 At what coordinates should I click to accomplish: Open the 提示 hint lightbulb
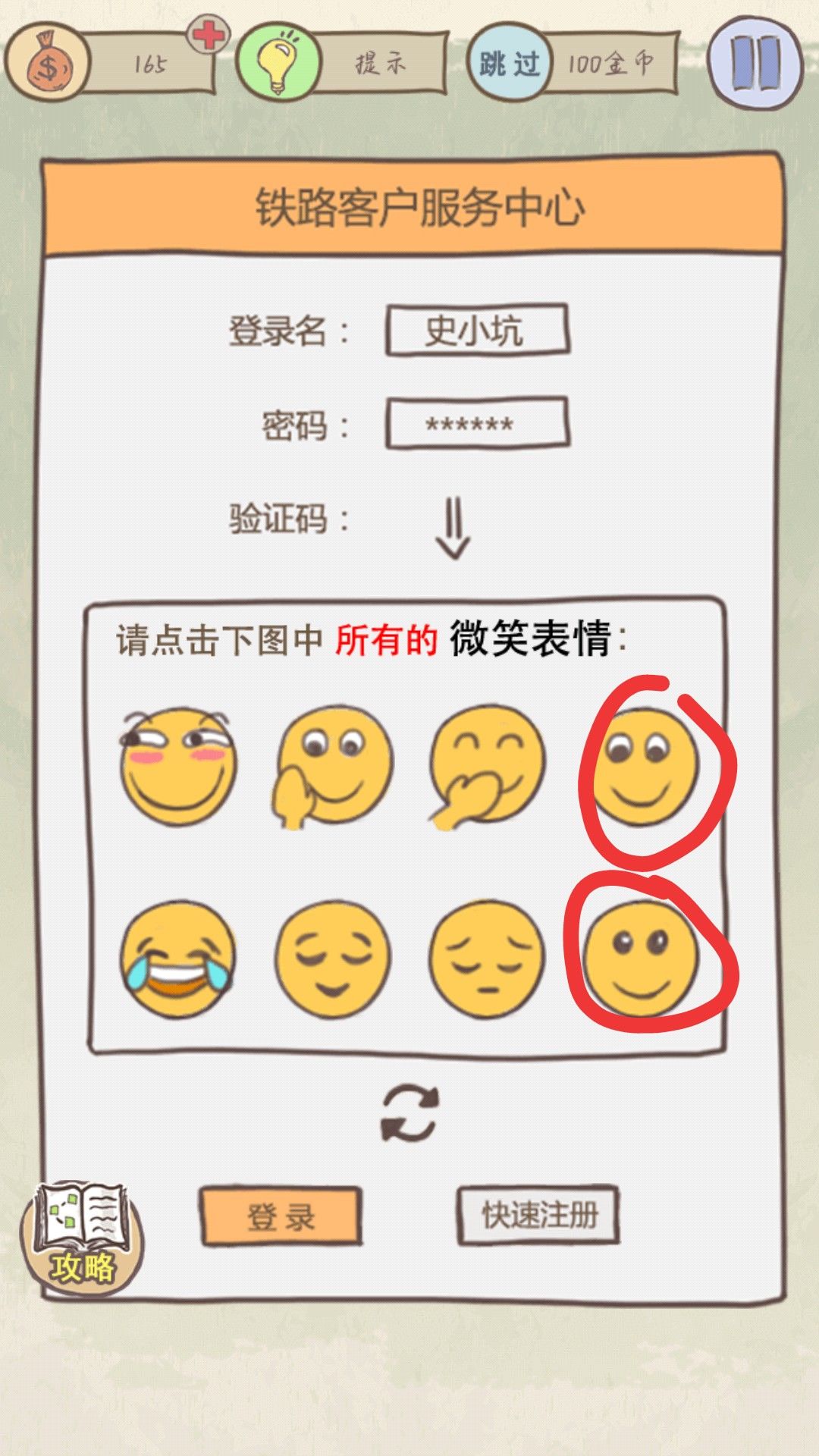pyautogui.click(x=277, y=62)
